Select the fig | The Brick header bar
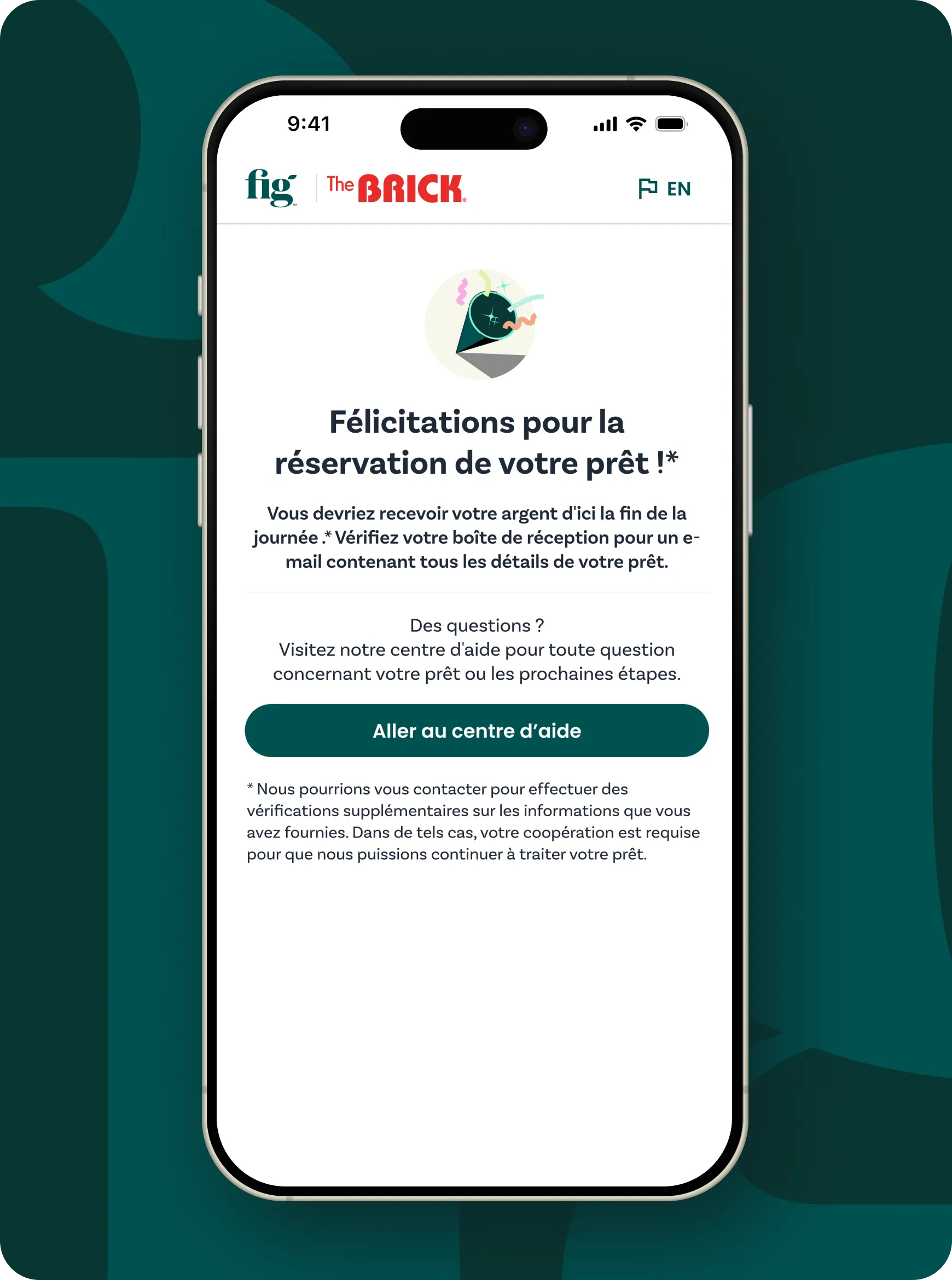 476,188
